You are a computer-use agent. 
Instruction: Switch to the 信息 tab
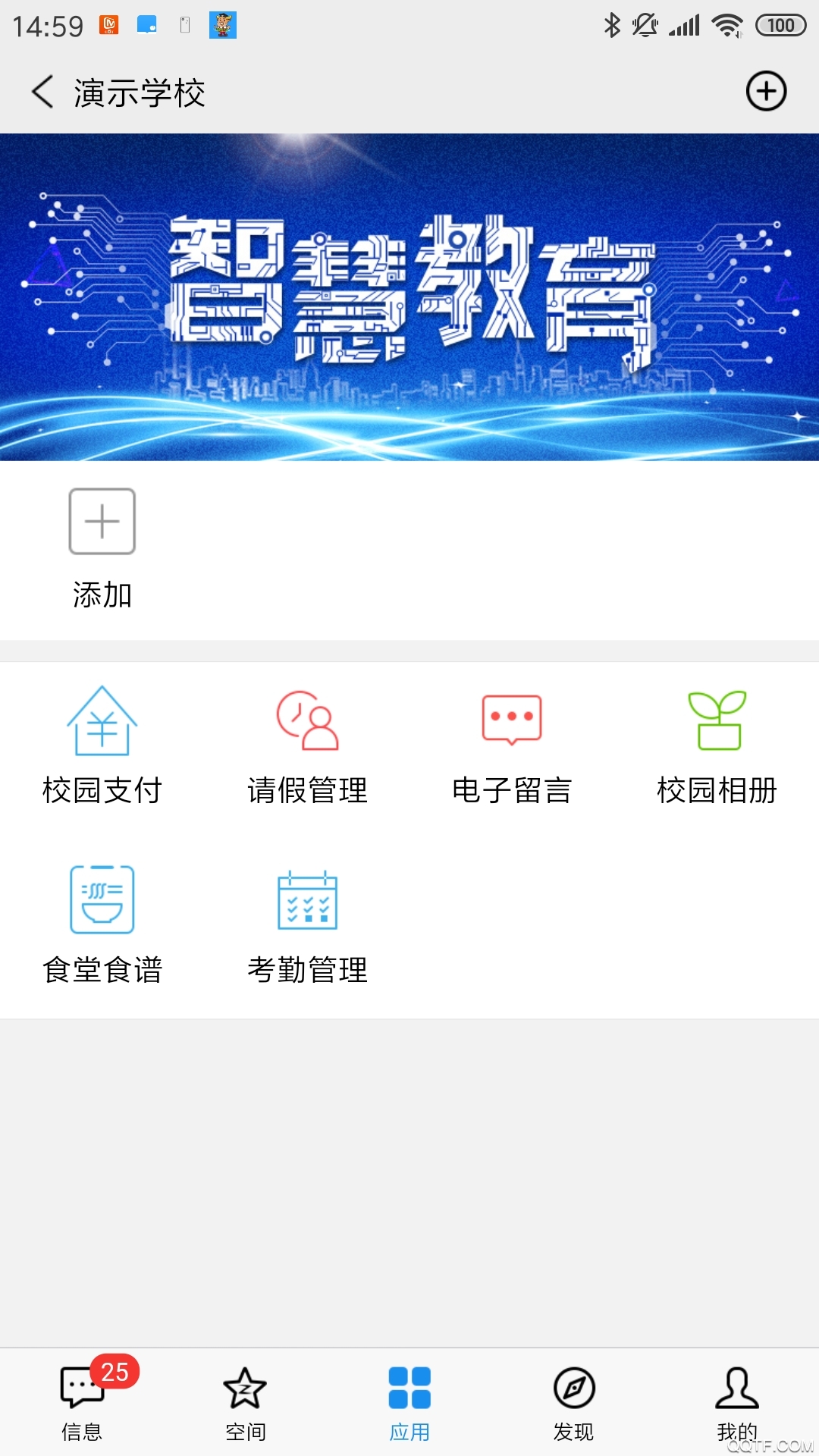(82, 1403)
